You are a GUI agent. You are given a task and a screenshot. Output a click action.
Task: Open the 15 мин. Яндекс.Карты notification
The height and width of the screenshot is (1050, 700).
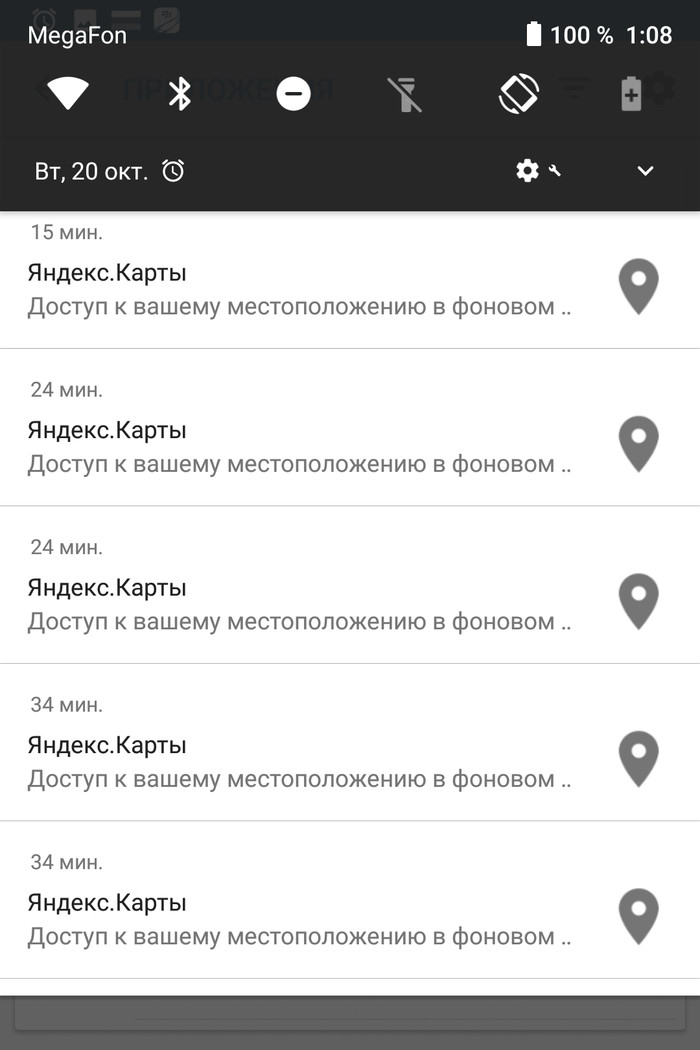click(x=300, y=288)
